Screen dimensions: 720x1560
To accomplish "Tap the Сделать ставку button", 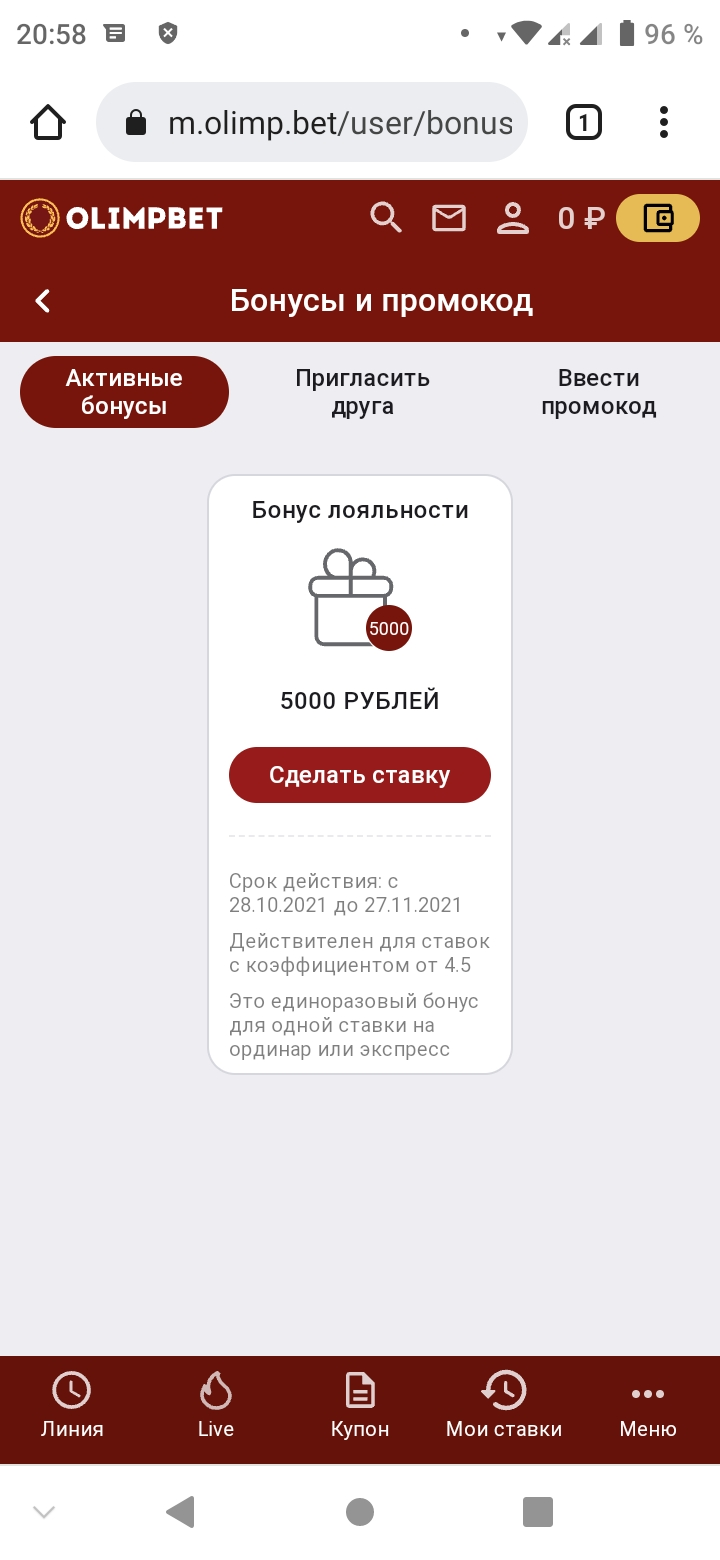I will tap(360, 775).
